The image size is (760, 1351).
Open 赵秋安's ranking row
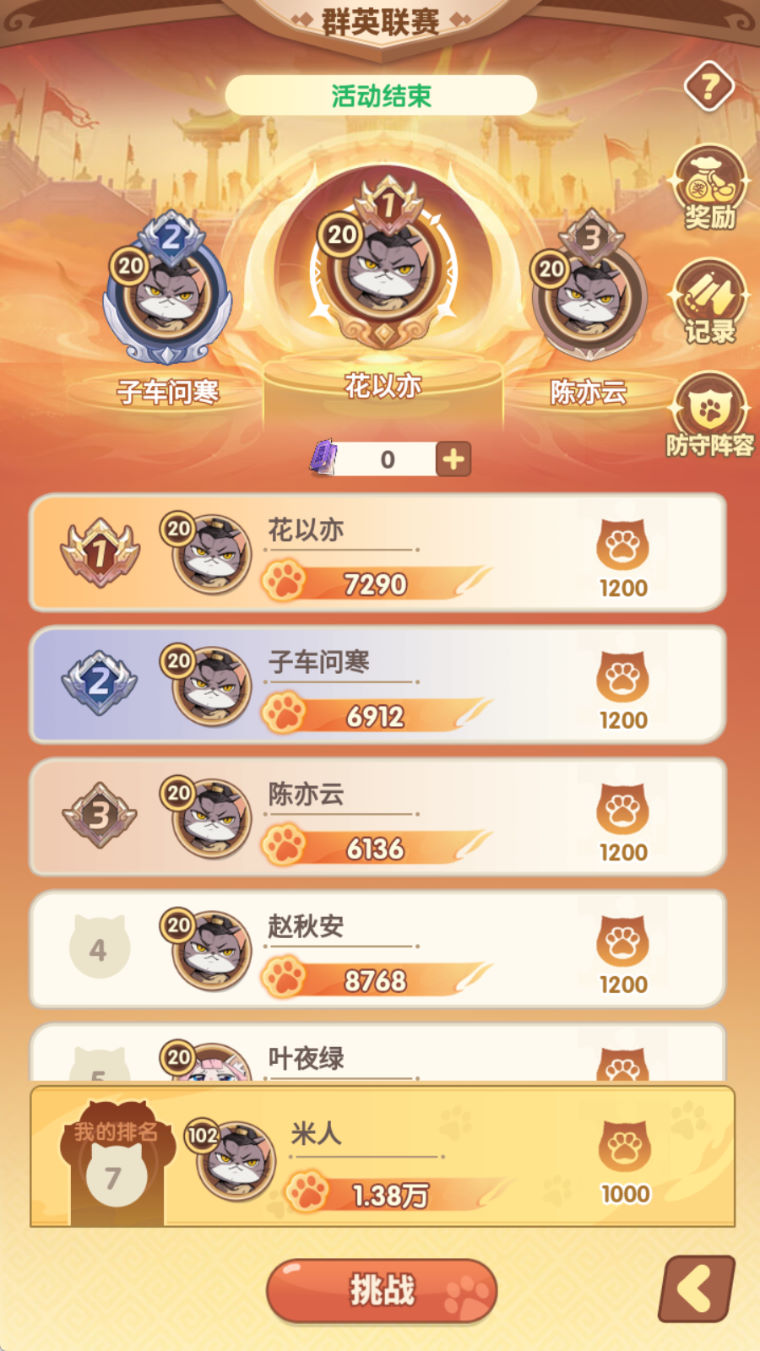pyautogui.click(x=378, y=948)
